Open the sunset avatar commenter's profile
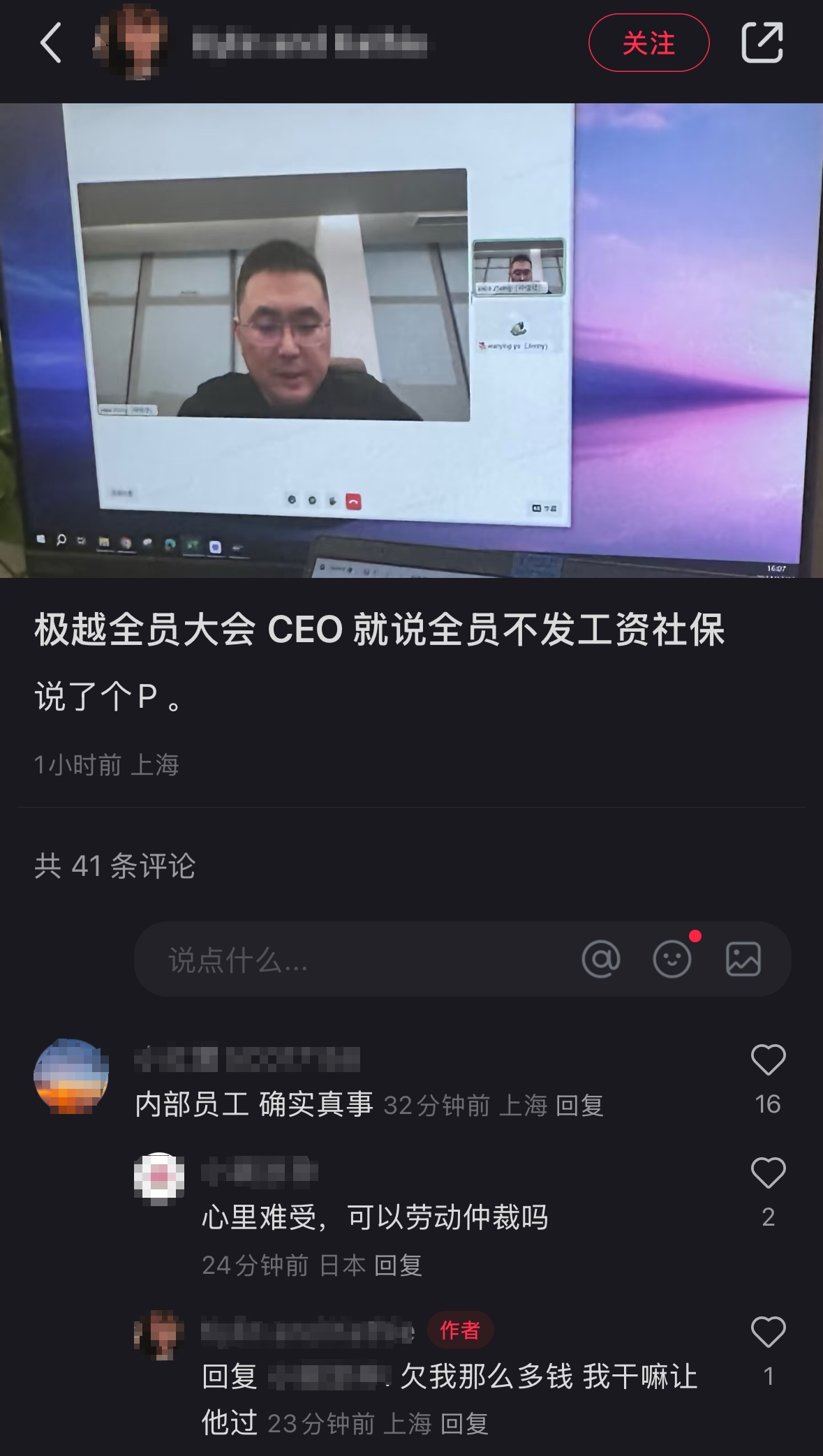The height and width of the screenshot is (1456, 823). coord(71,1076)
